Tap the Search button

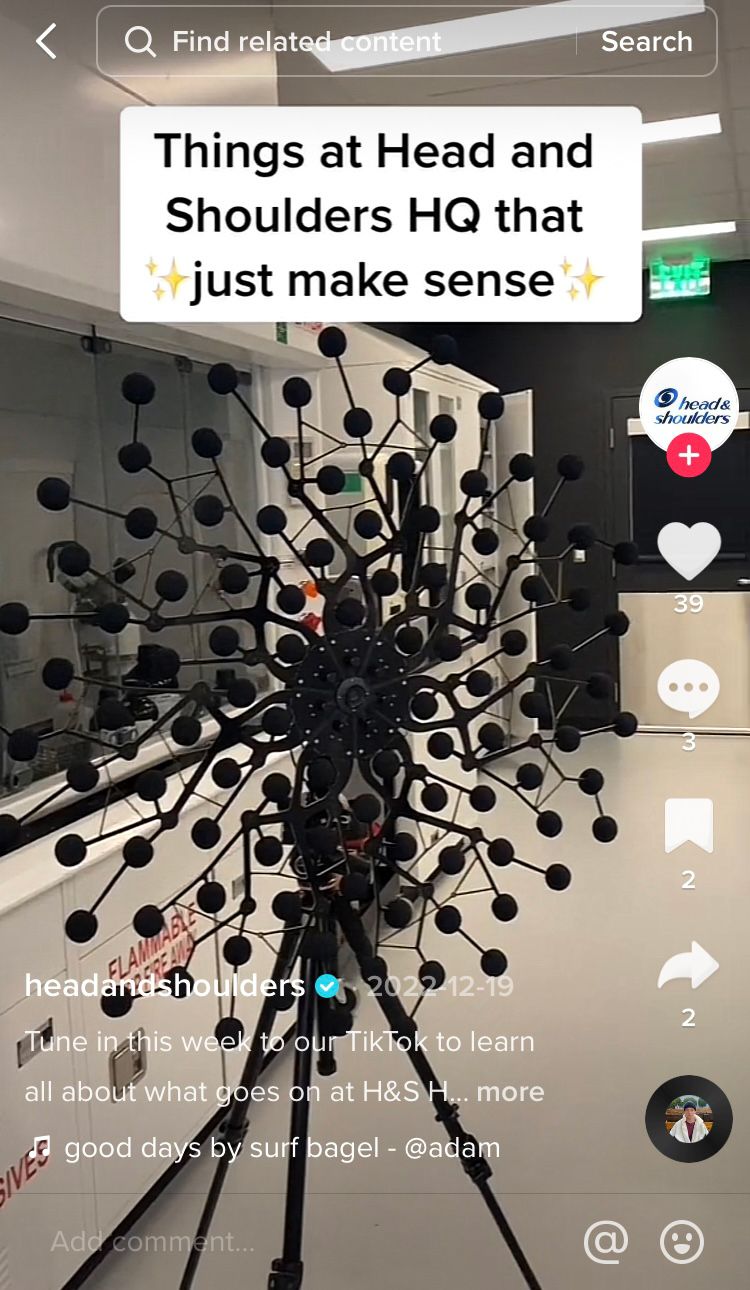(x=646, y=42)
